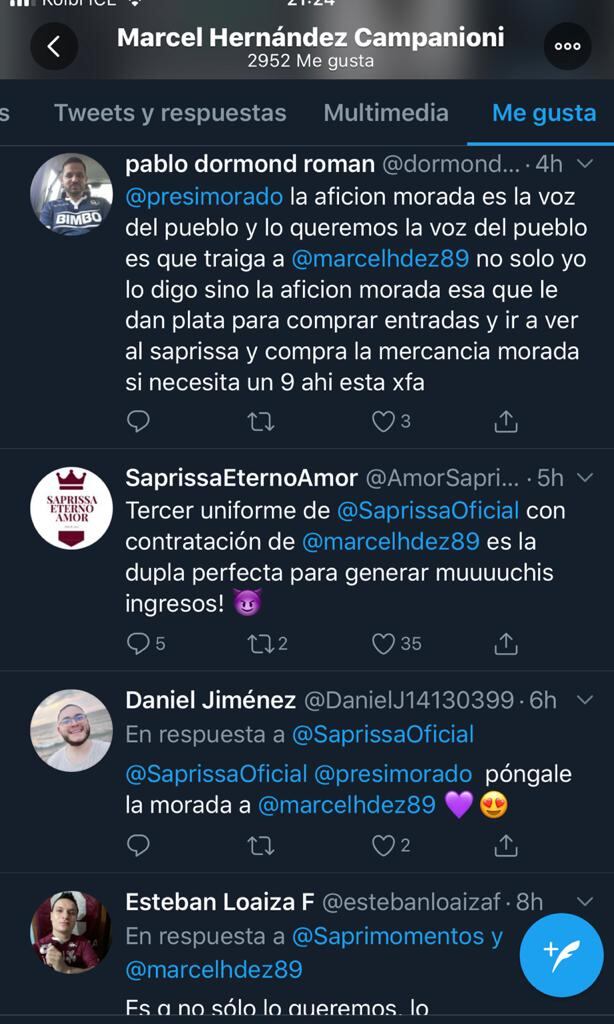The width and height of the screenshot is (614, 1024).
Task: Like Daniel Jiménez's tweet
Action: 383,846
